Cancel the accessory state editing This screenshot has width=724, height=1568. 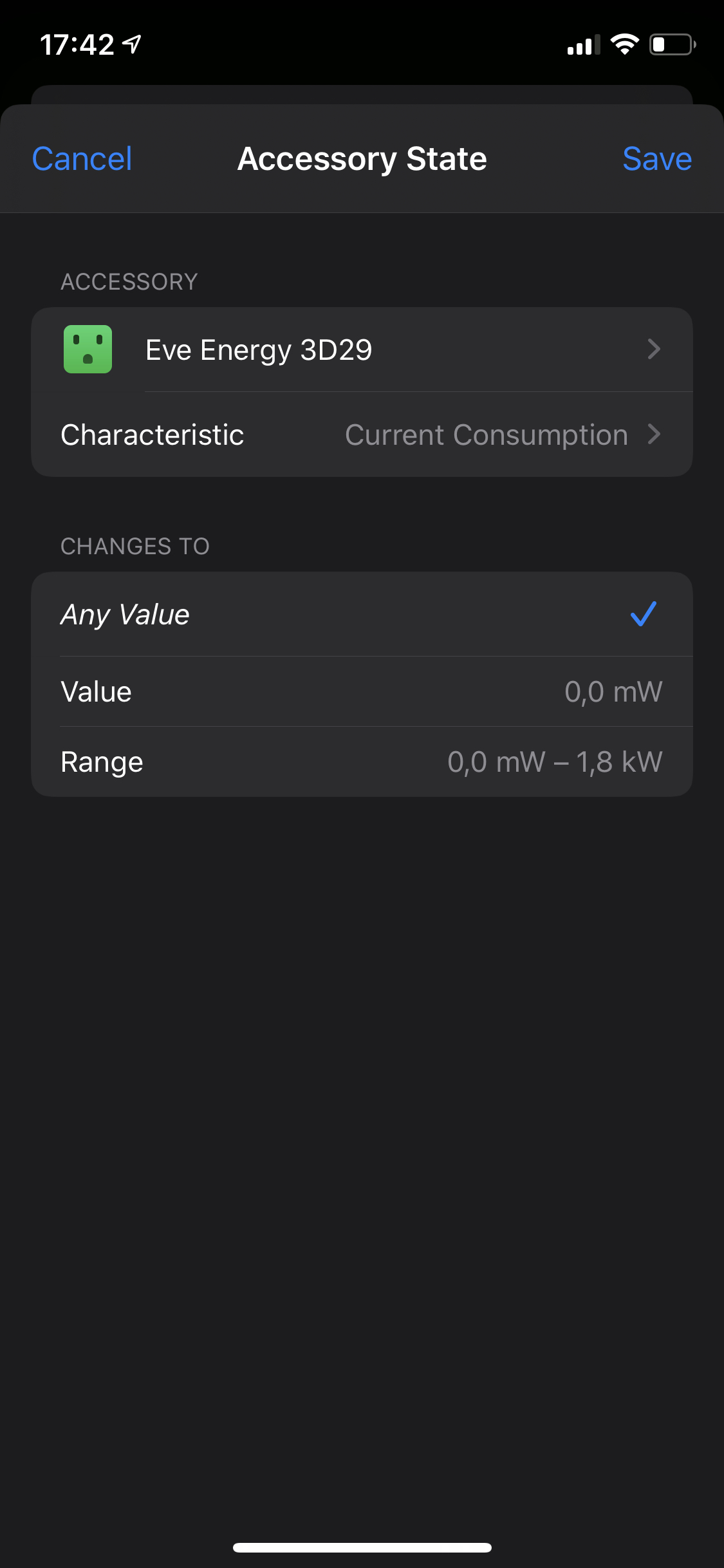click(x=82, y=159)
